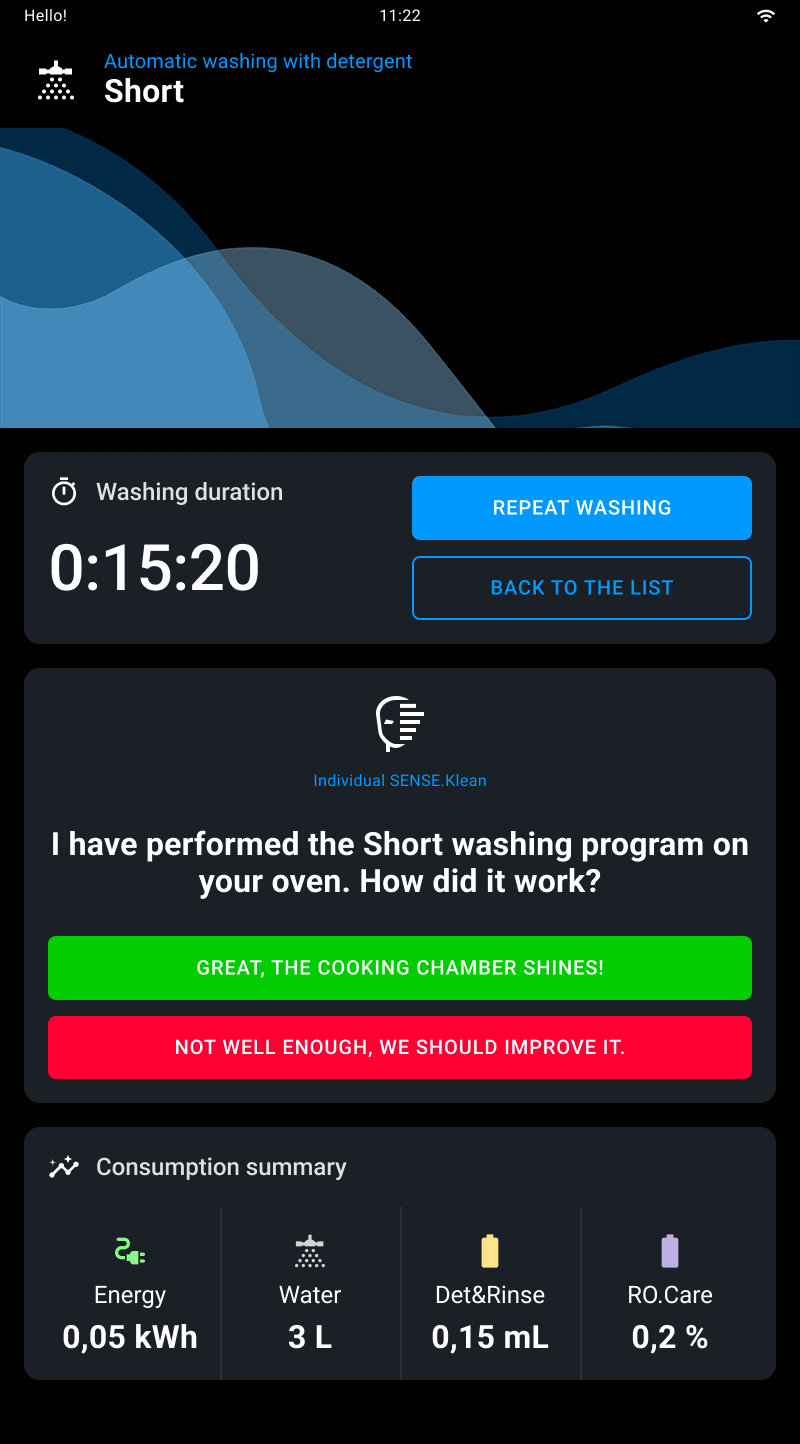800x1444 pixels.
Task: Tap the Repeat Washing button
Action: point(581,508)
